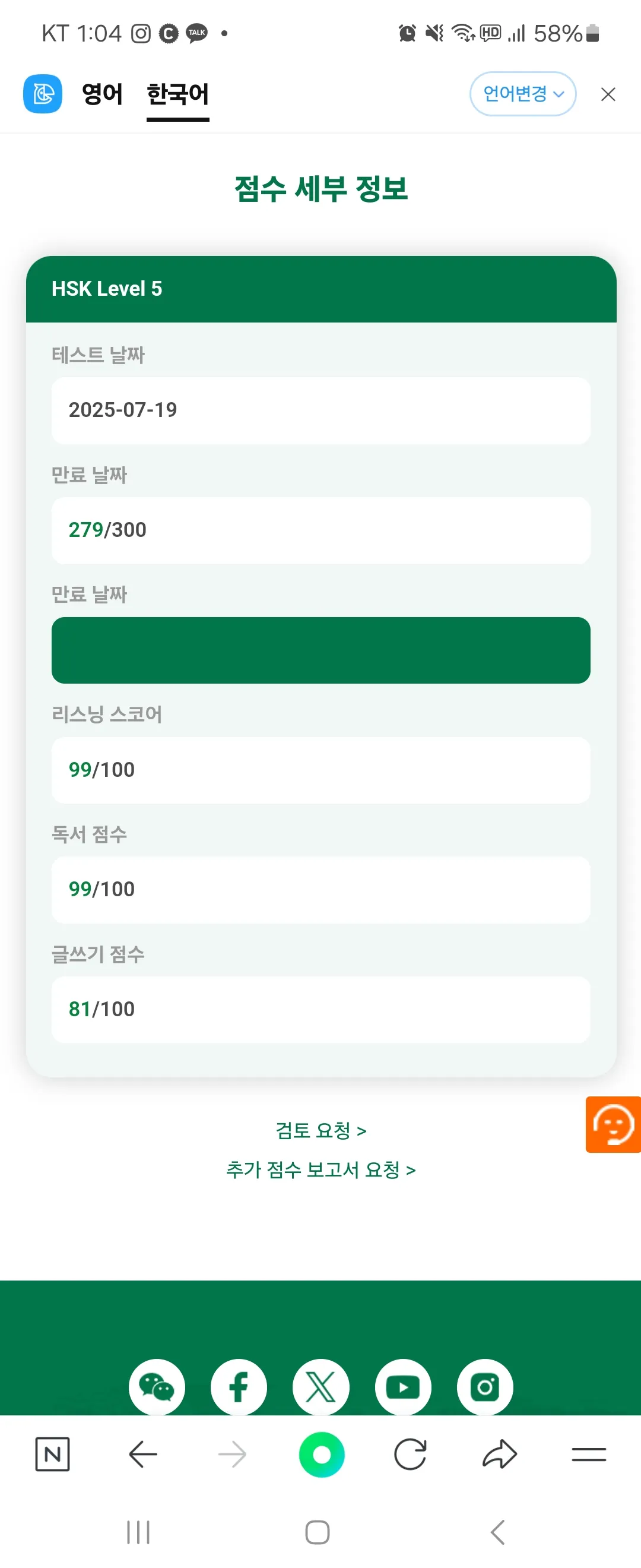The width and height of the screenshot is (641, 1568).
Task: Open the browser hamburger menu icon
Action: point(588,1455)
